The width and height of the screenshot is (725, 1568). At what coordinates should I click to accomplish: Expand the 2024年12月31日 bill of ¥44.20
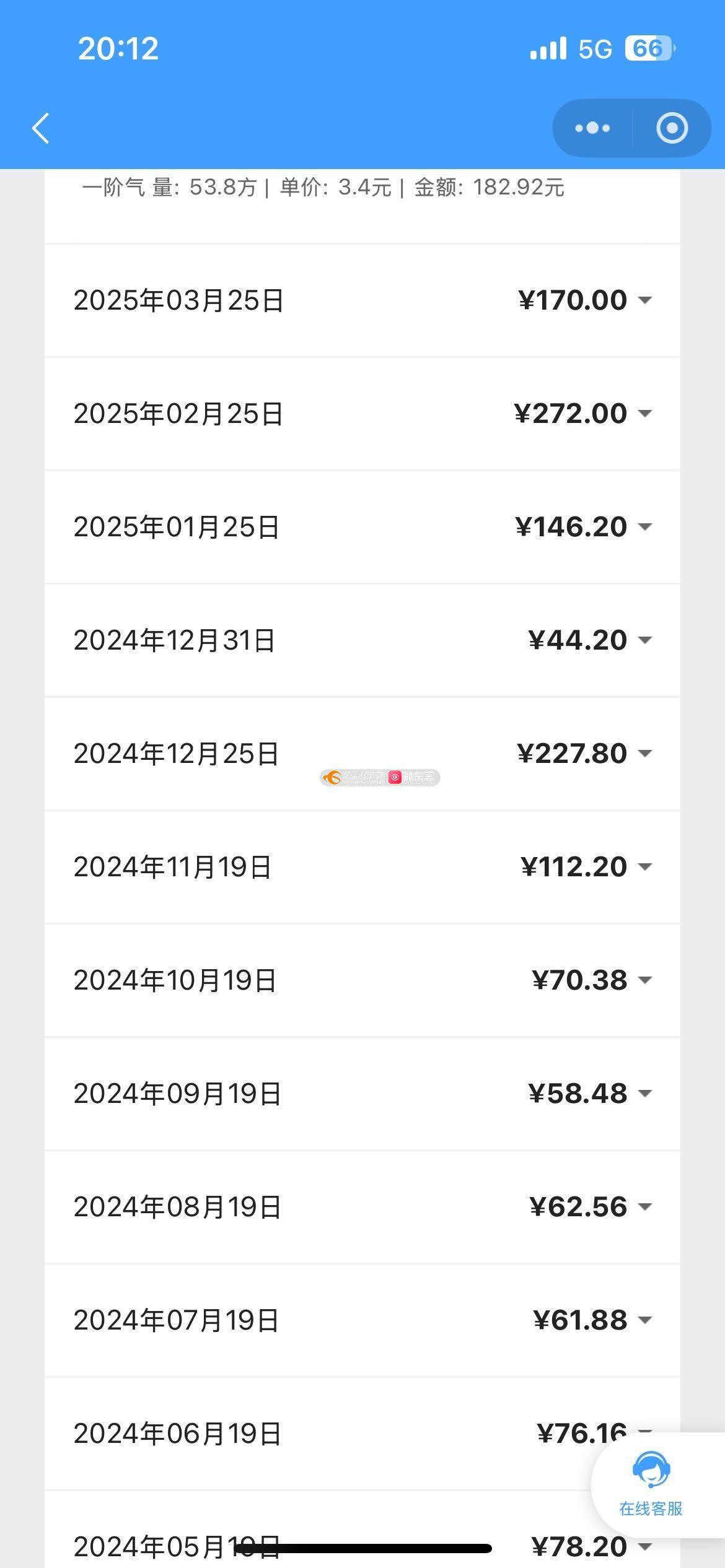tap(645, 640)
